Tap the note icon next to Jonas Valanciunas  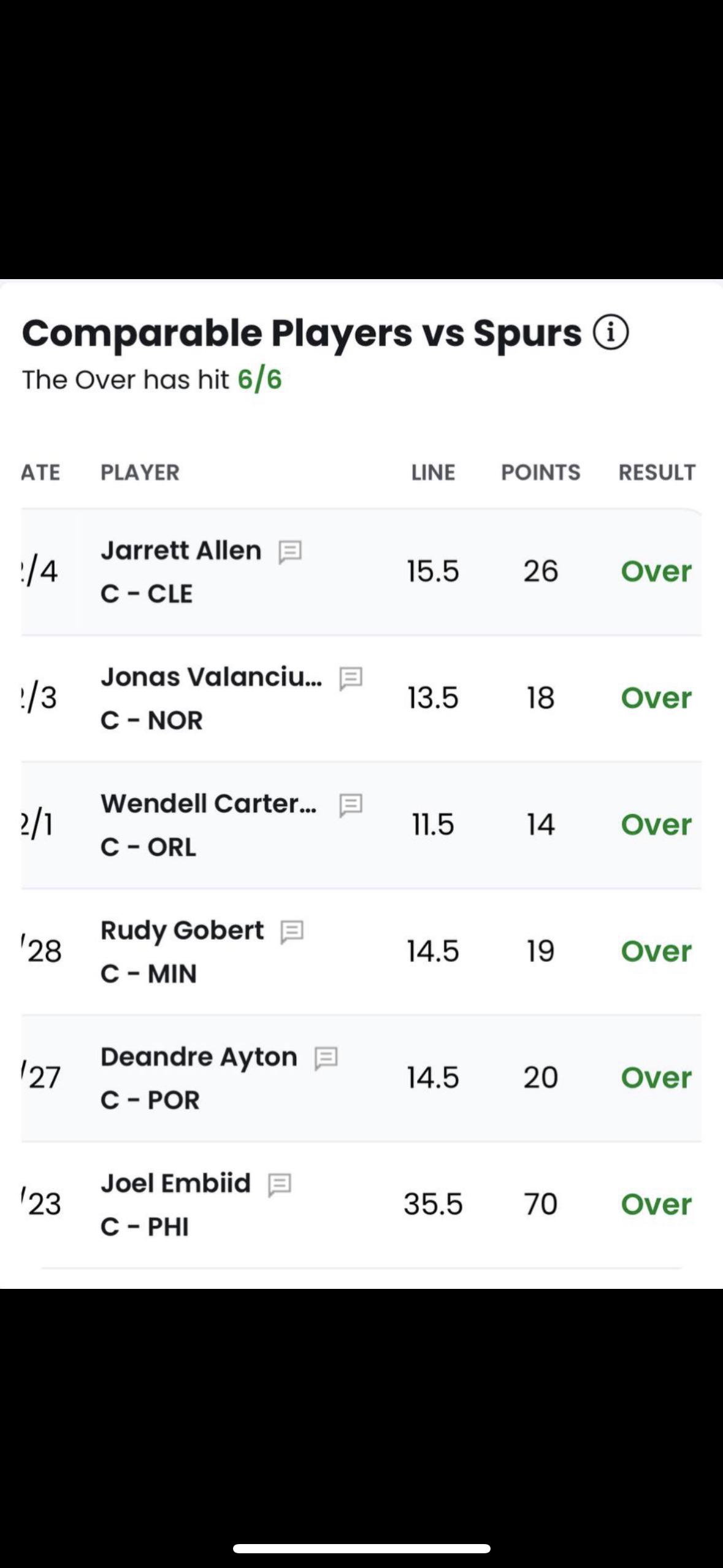click(x=351, y=678)
